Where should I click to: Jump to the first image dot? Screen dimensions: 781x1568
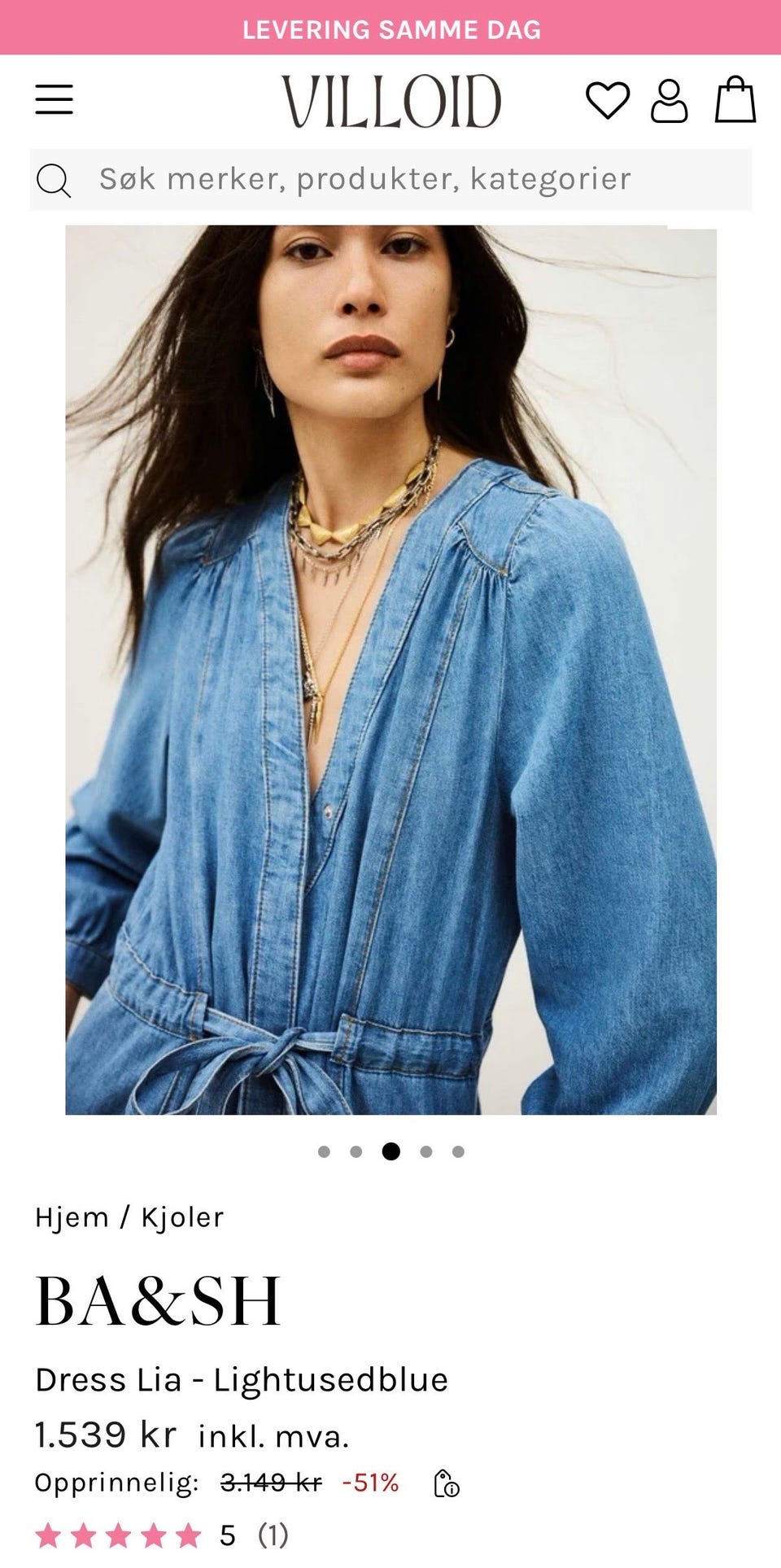[324, 1151]
